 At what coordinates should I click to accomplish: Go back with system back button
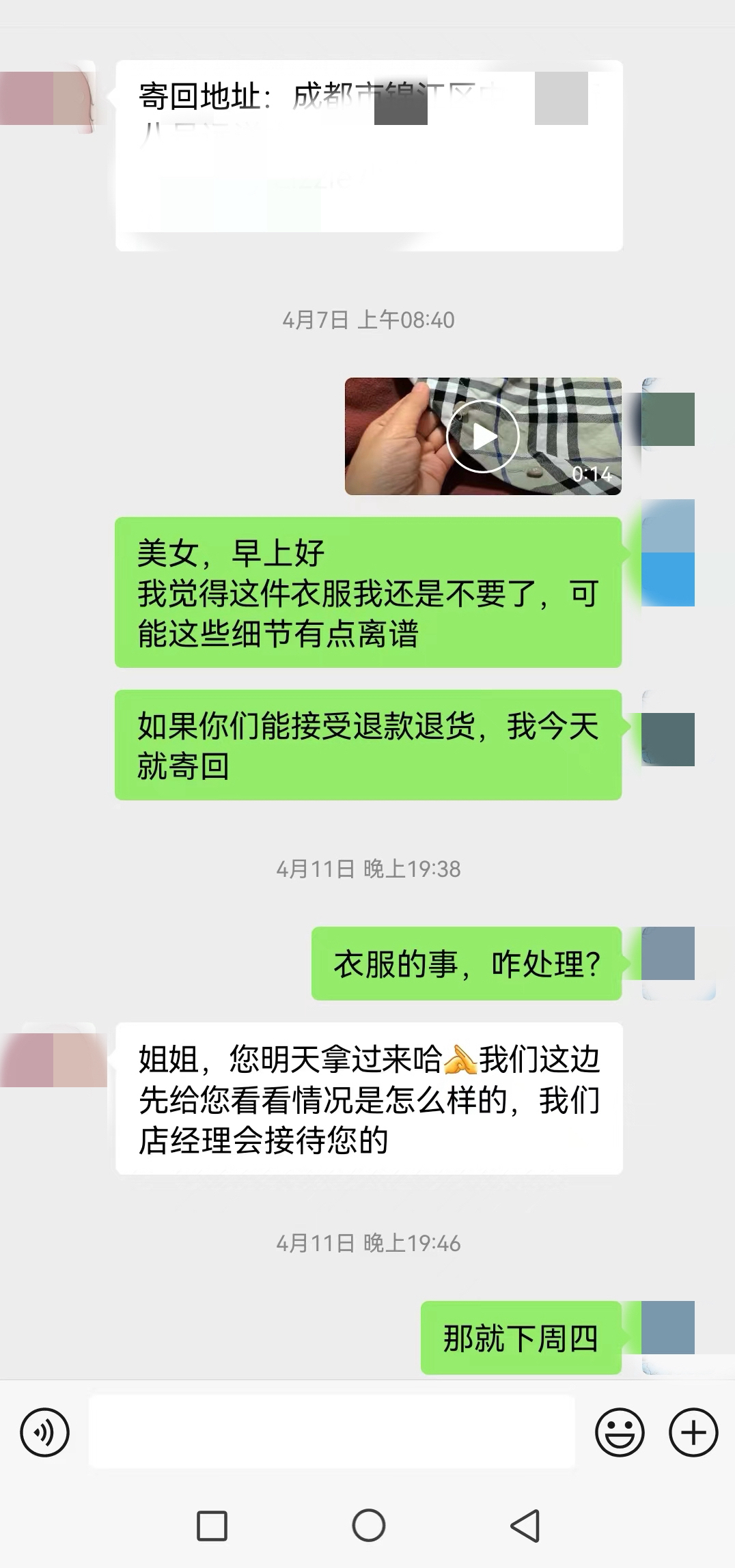pos(525,1526)
